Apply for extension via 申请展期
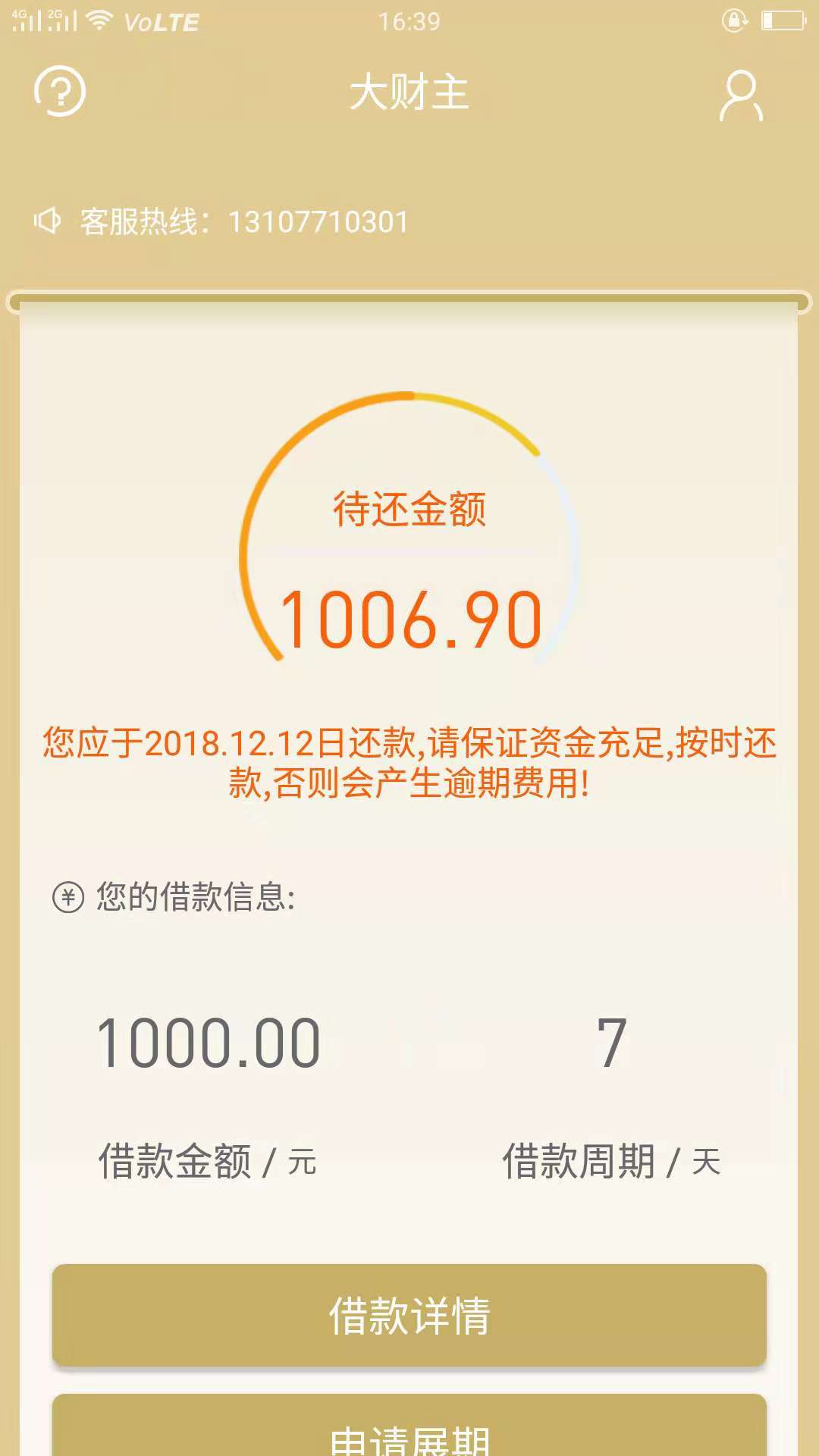The width and height of the screenshot is (819, 1456). [409, 1425]
